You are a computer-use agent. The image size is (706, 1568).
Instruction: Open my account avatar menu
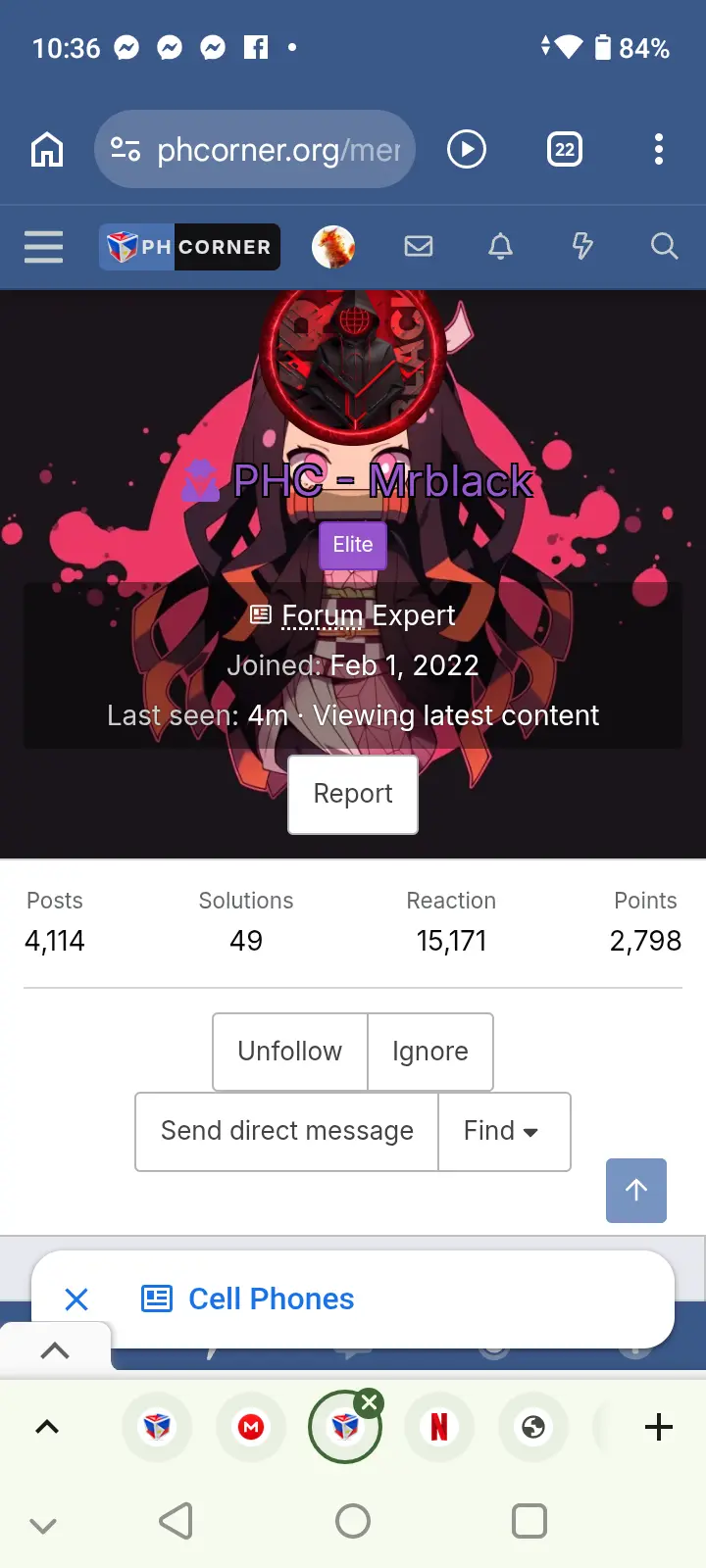pyautogui.click(x=333, y=247)
